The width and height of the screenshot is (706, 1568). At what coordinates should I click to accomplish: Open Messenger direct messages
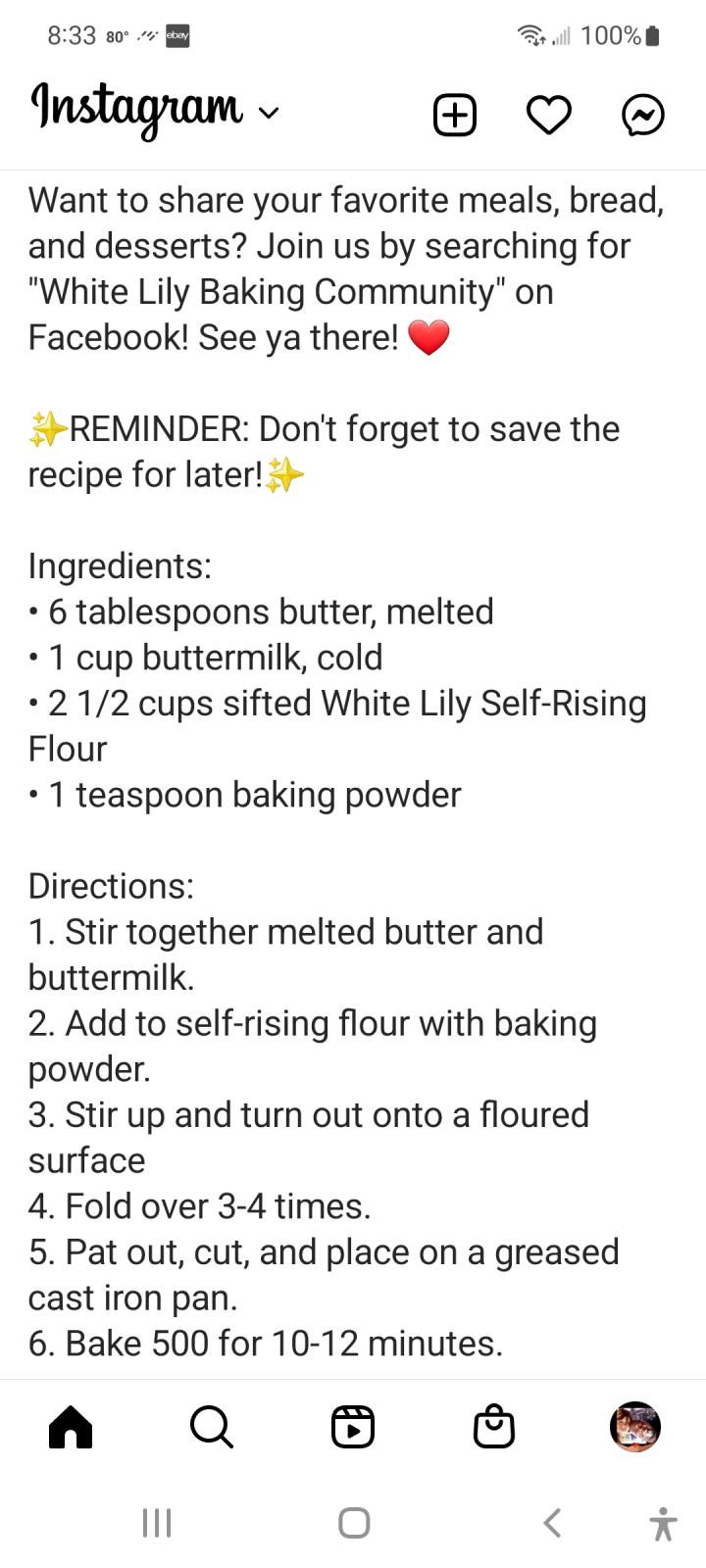pos(643,116)
